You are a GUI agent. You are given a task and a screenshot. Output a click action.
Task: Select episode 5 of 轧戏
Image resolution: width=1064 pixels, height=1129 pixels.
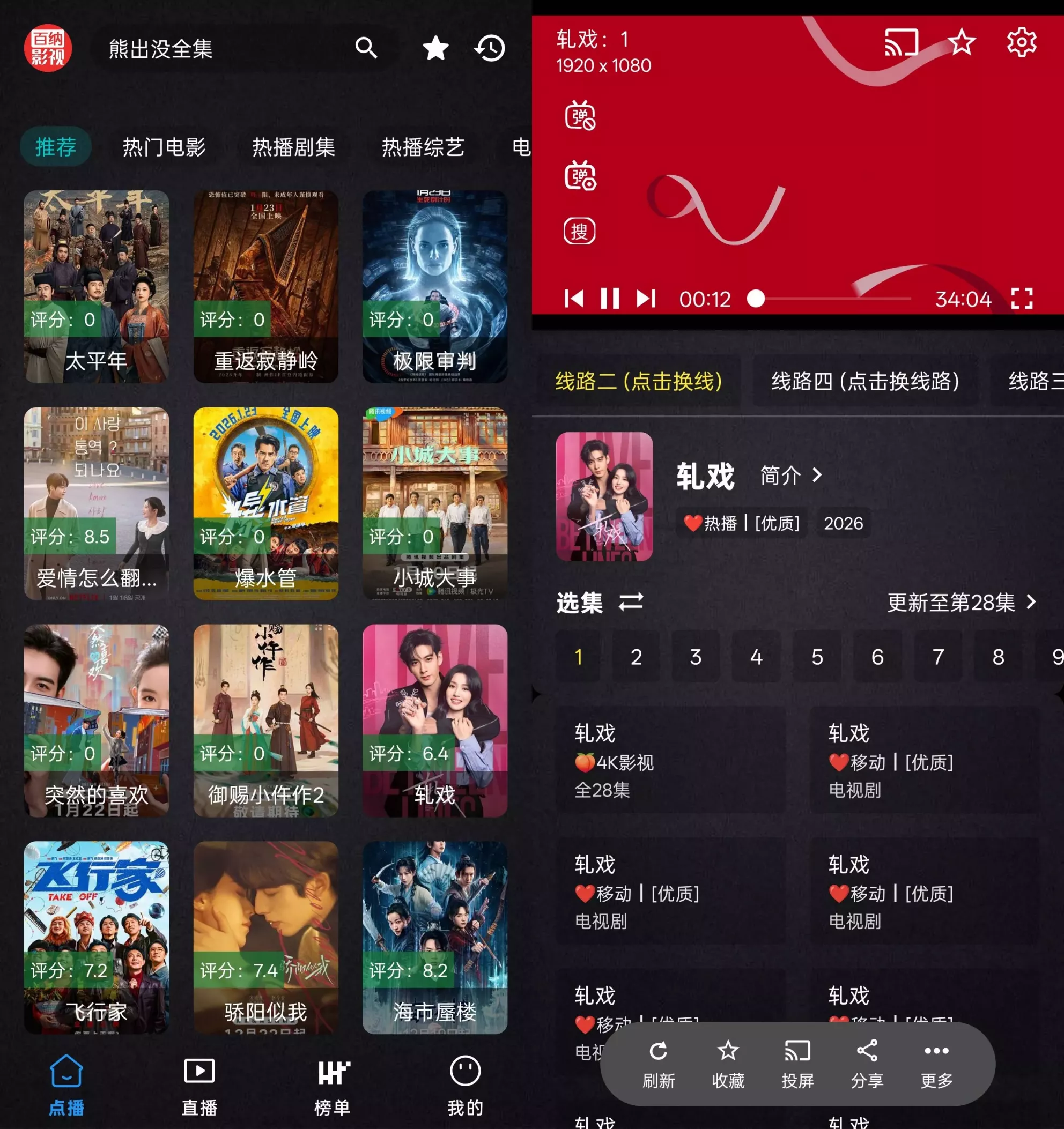(x=816, y=658)
